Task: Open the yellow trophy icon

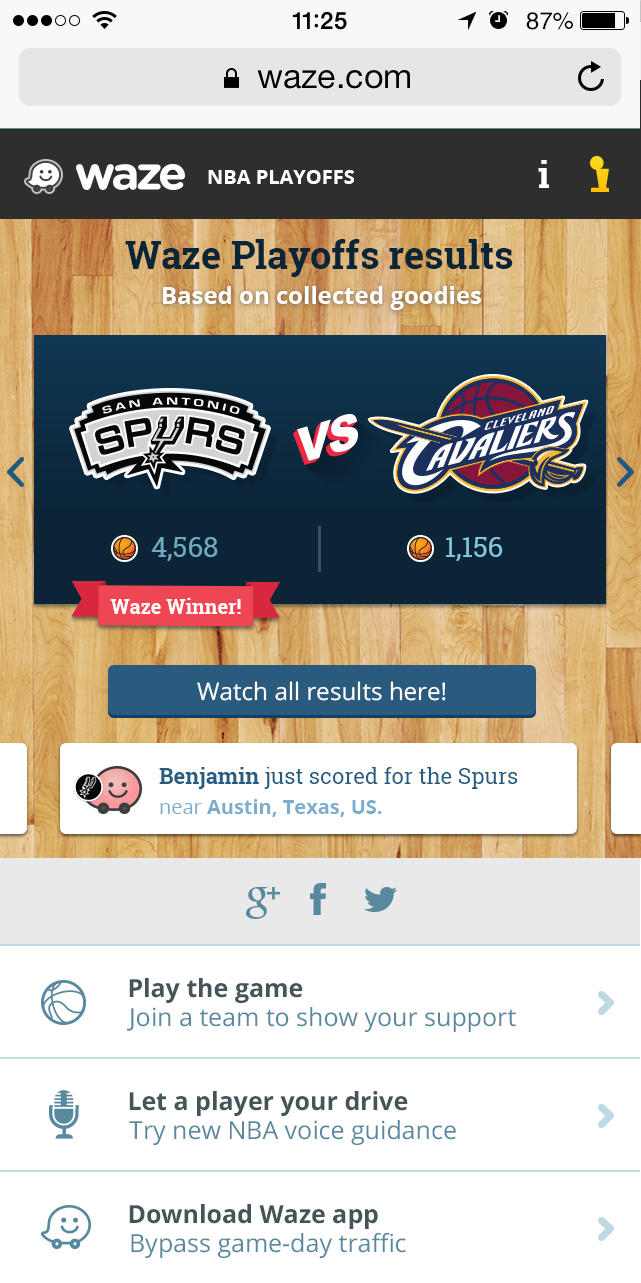Action: [x=598, y=175]
